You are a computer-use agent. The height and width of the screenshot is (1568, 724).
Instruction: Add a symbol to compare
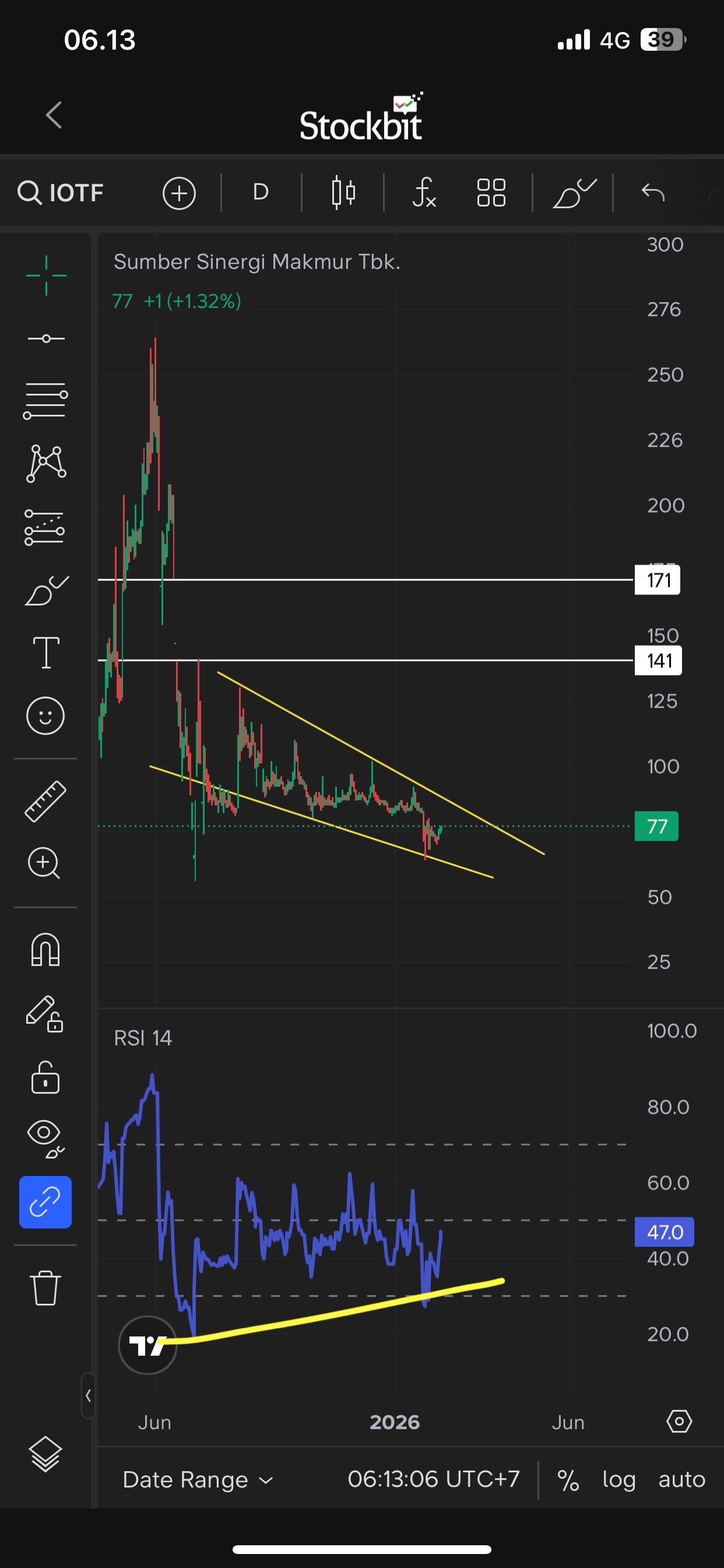(179, 194)
